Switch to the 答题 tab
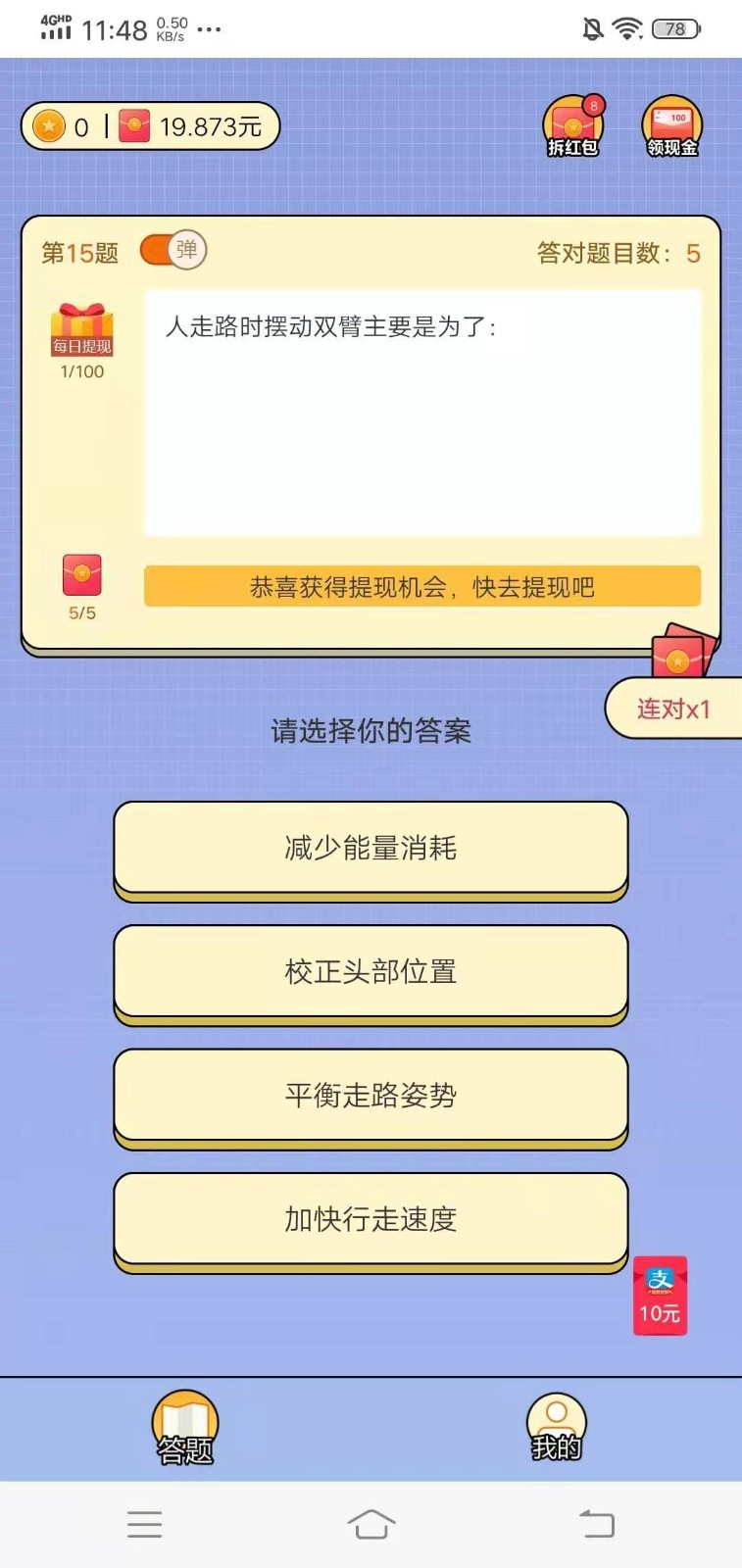Image resolution: width=742 pixels, height=1568 pixels. 184,1427
